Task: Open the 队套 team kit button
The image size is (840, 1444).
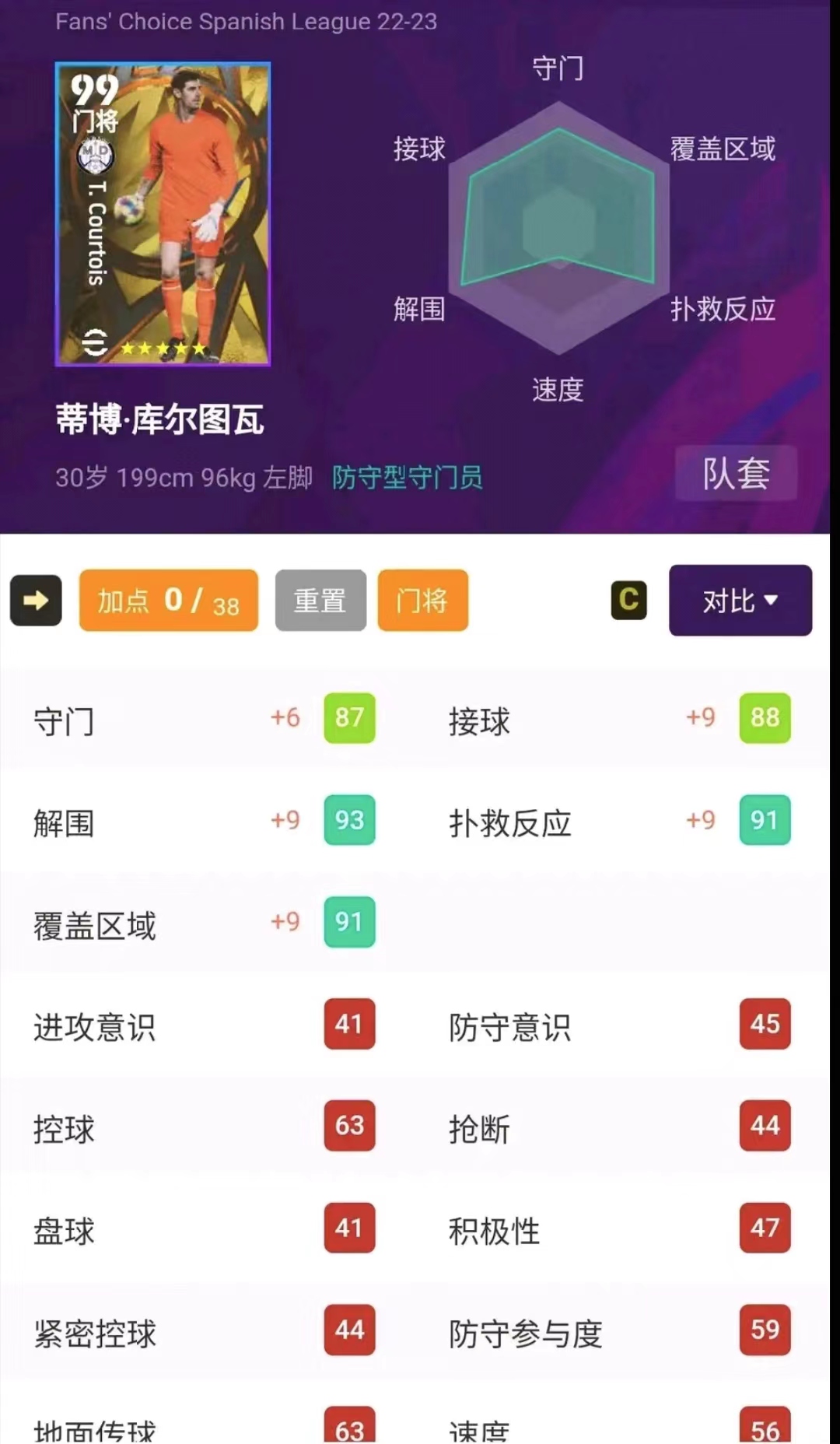Action: coord(736,473)
